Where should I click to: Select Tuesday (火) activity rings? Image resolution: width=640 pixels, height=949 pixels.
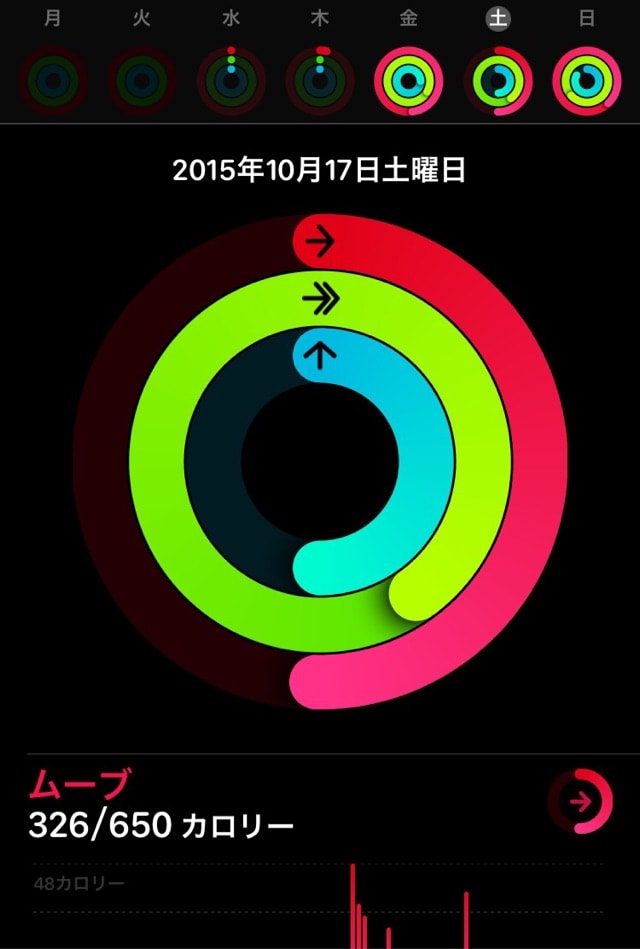click(x=141, y=81)
